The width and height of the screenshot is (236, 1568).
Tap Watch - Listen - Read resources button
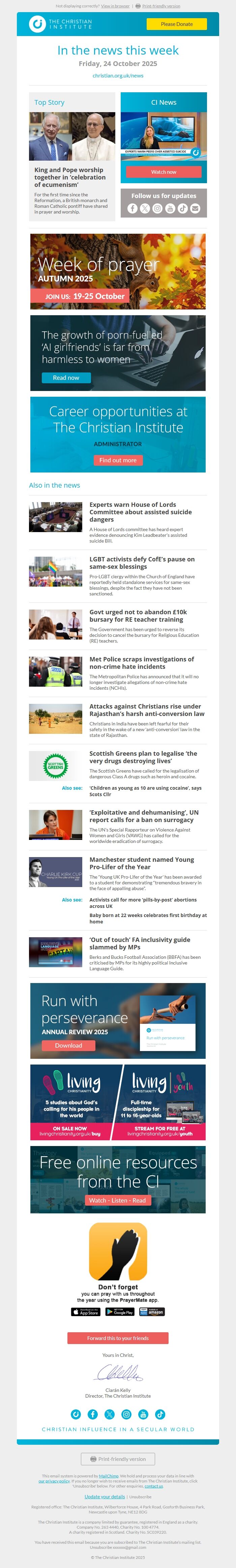pos(118,1200)
